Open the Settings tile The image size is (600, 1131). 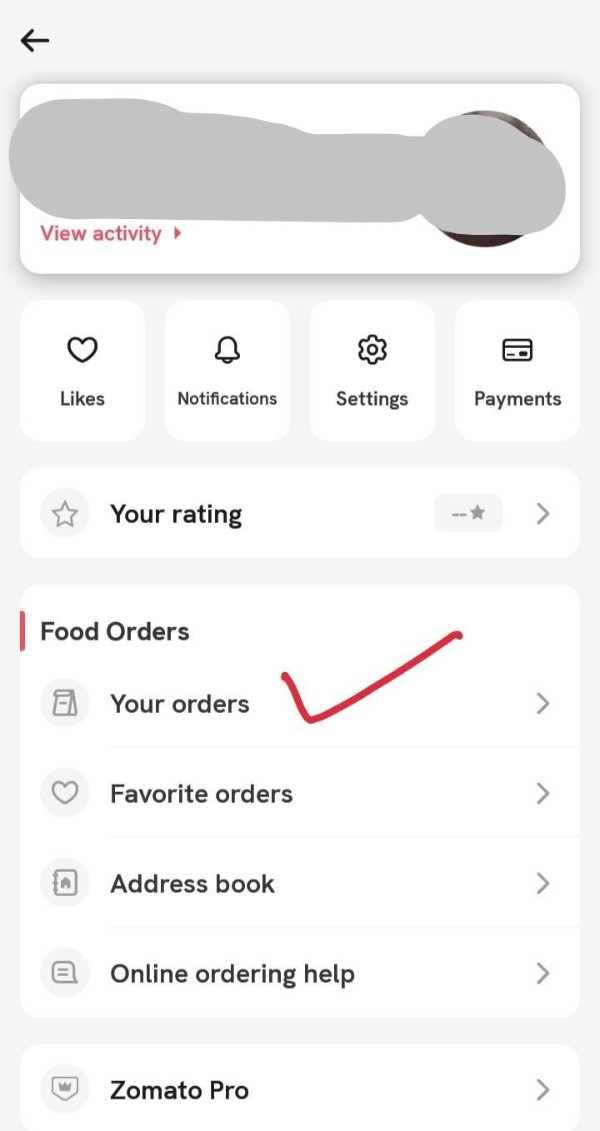point(372,371)
